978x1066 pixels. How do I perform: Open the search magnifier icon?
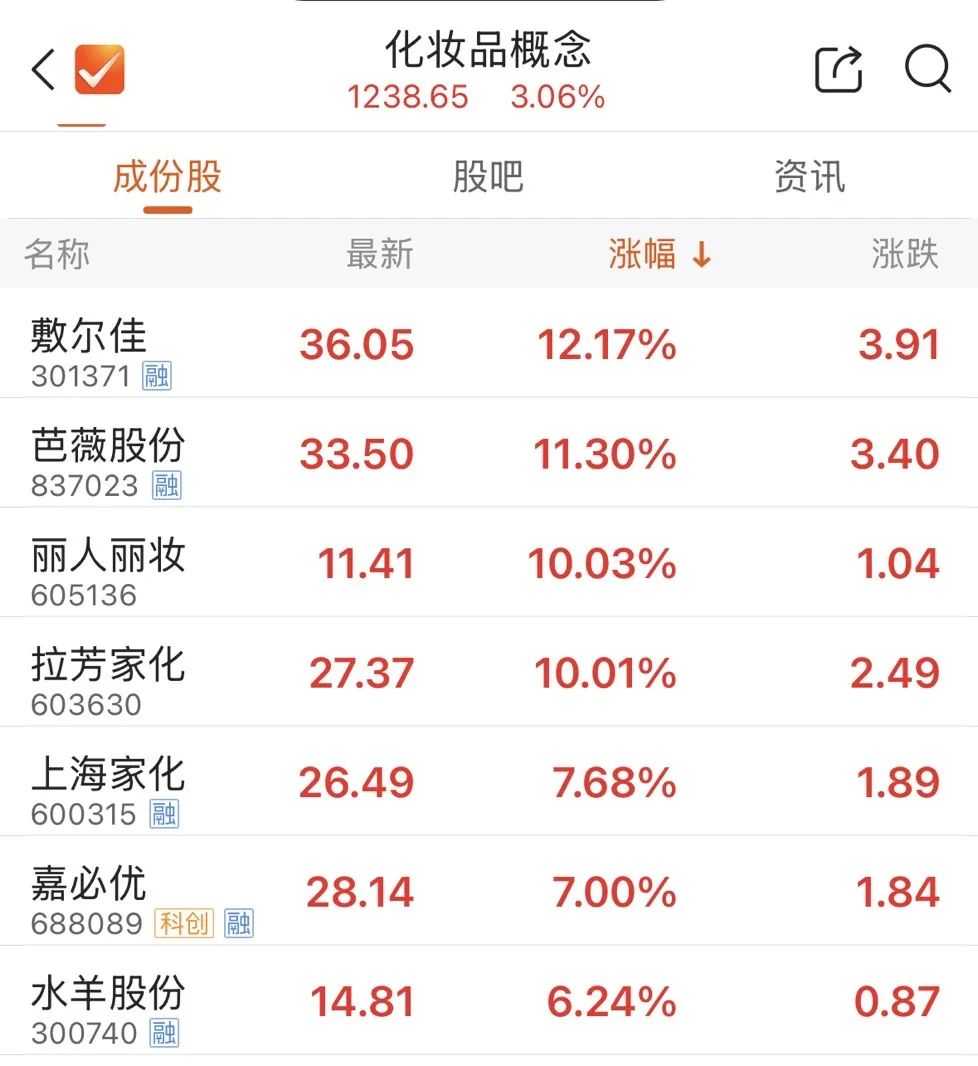click(x=927, y=70)
